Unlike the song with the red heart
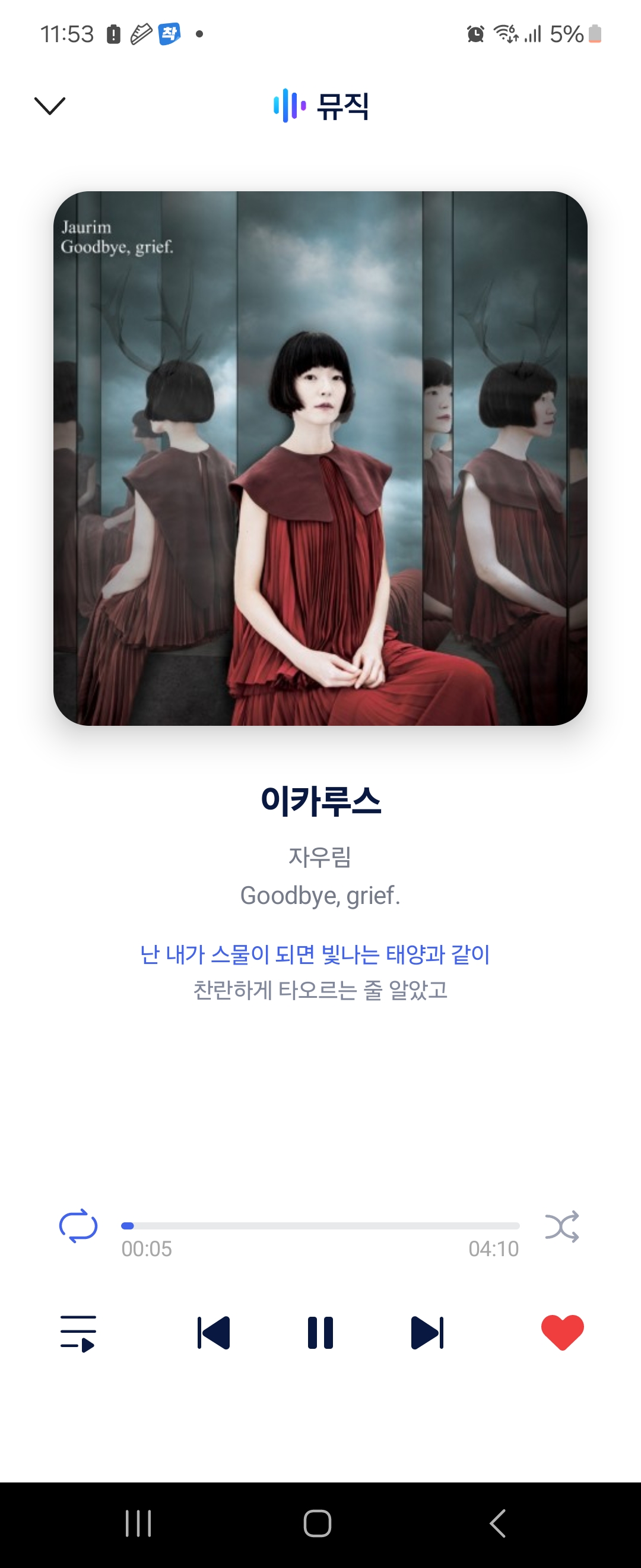The height and width of the screenshot is (1568, 641). [x=563, y=1332]
